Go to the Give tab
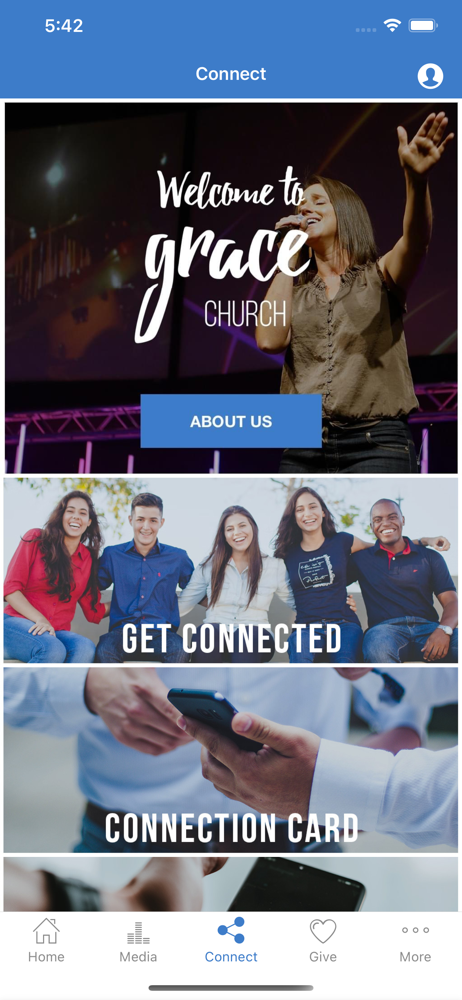The width and height of the screenshot is (462, 1000). (323, 941)
